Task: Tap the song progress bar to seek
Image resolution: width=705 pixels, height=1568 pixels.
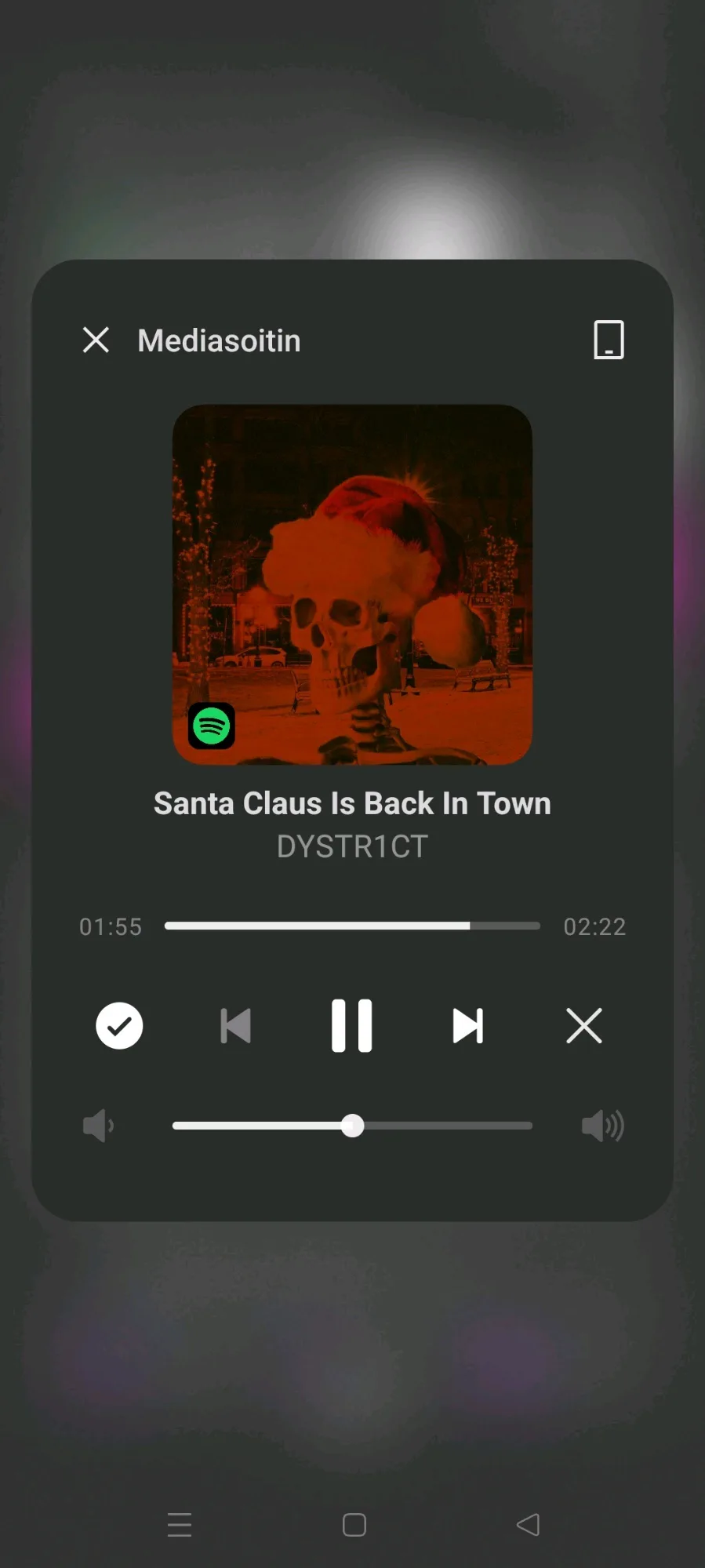Action: point(352,926)
